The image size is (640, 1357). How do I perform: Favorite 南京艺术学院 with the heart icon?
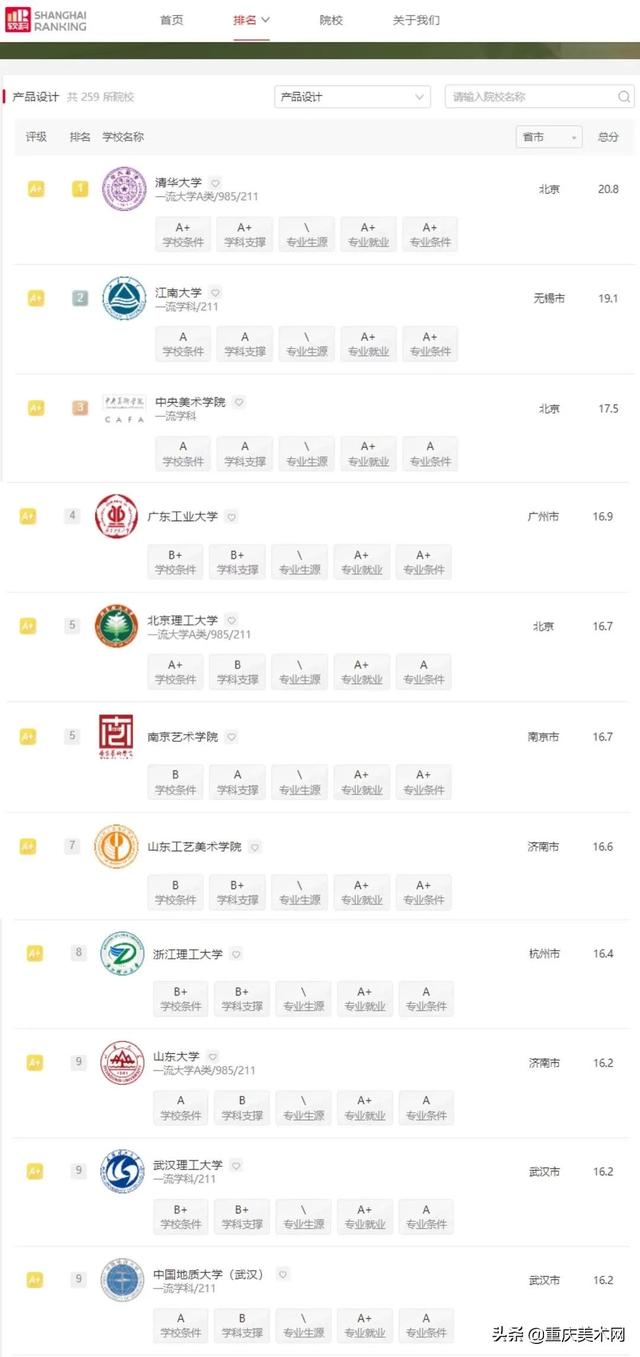(231, 737)
